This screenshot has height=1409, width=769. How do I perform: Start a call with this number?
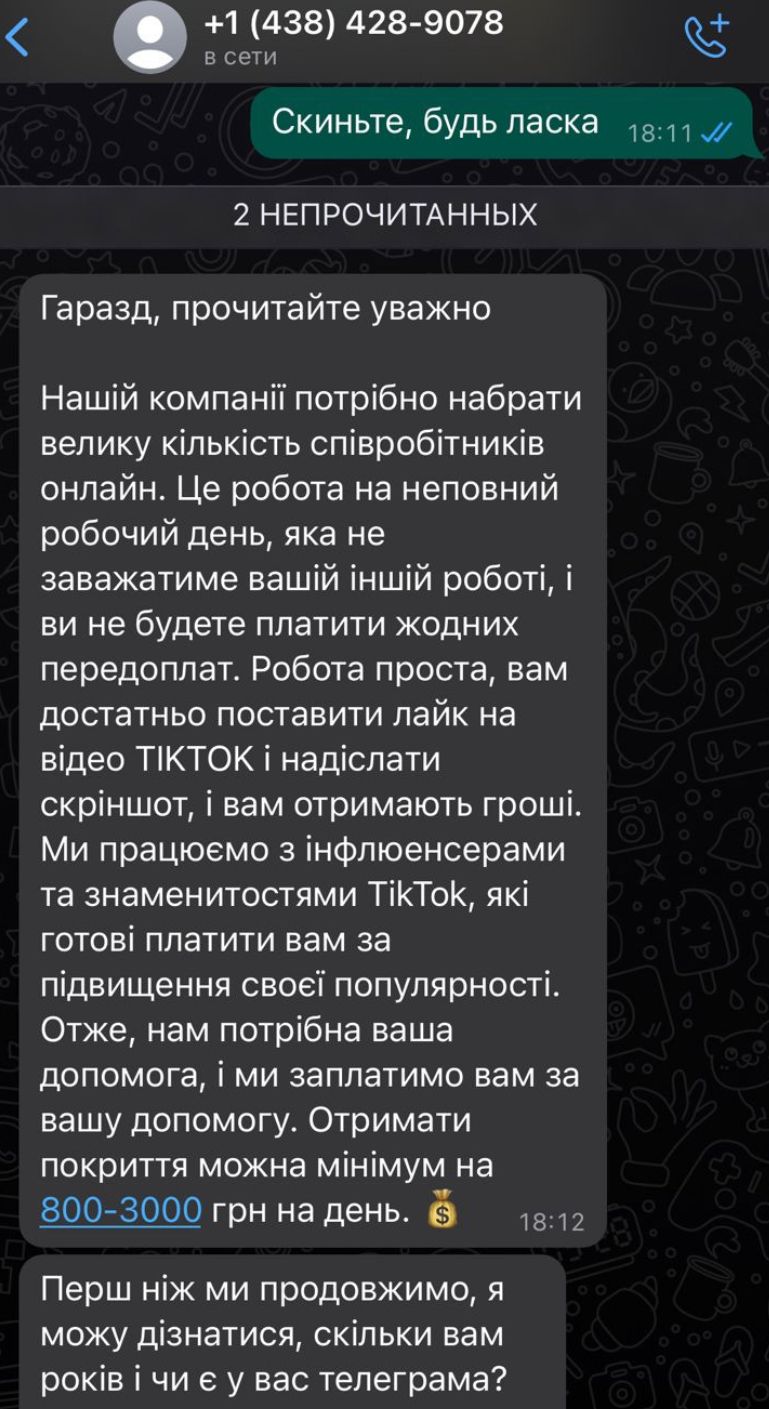707,37
